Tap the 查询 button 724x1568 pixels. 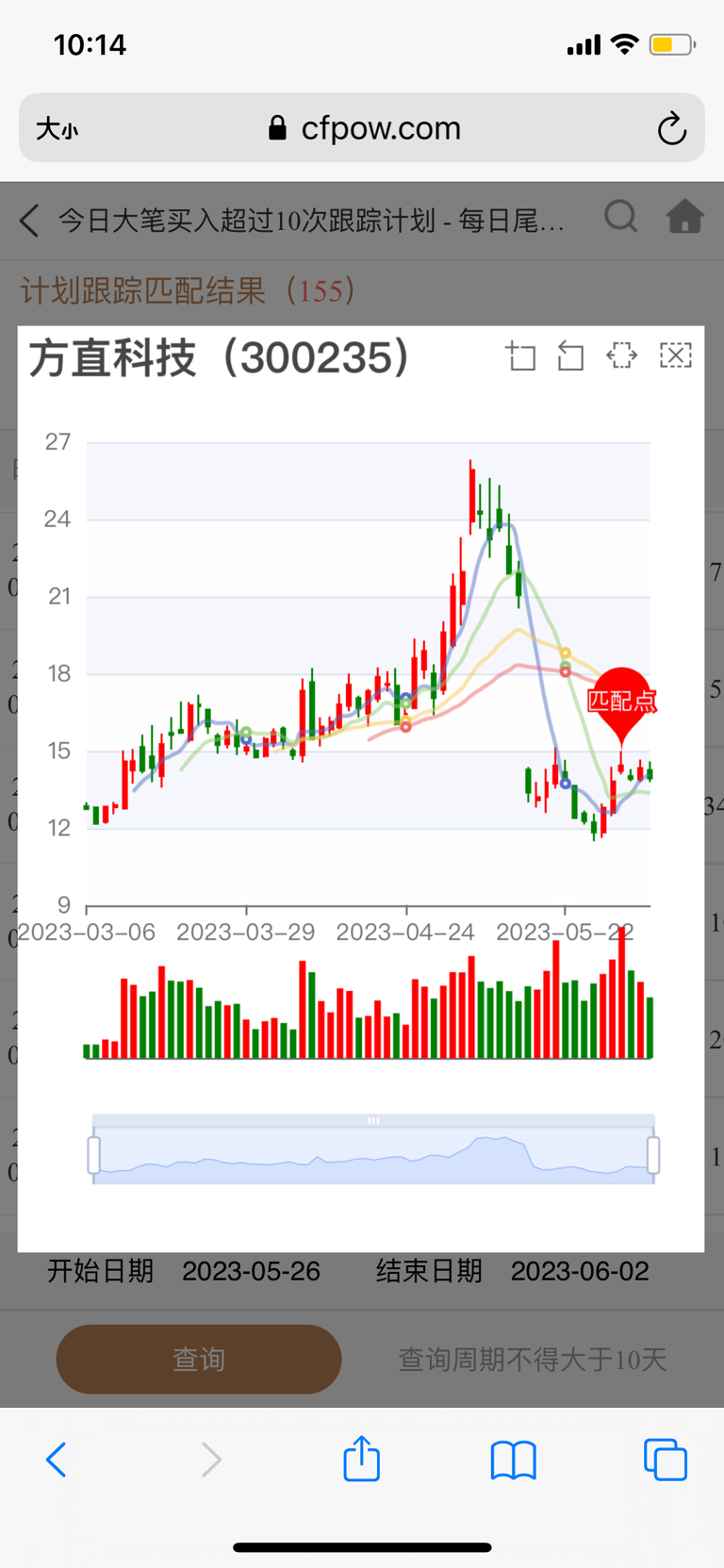click(198, 1359)
